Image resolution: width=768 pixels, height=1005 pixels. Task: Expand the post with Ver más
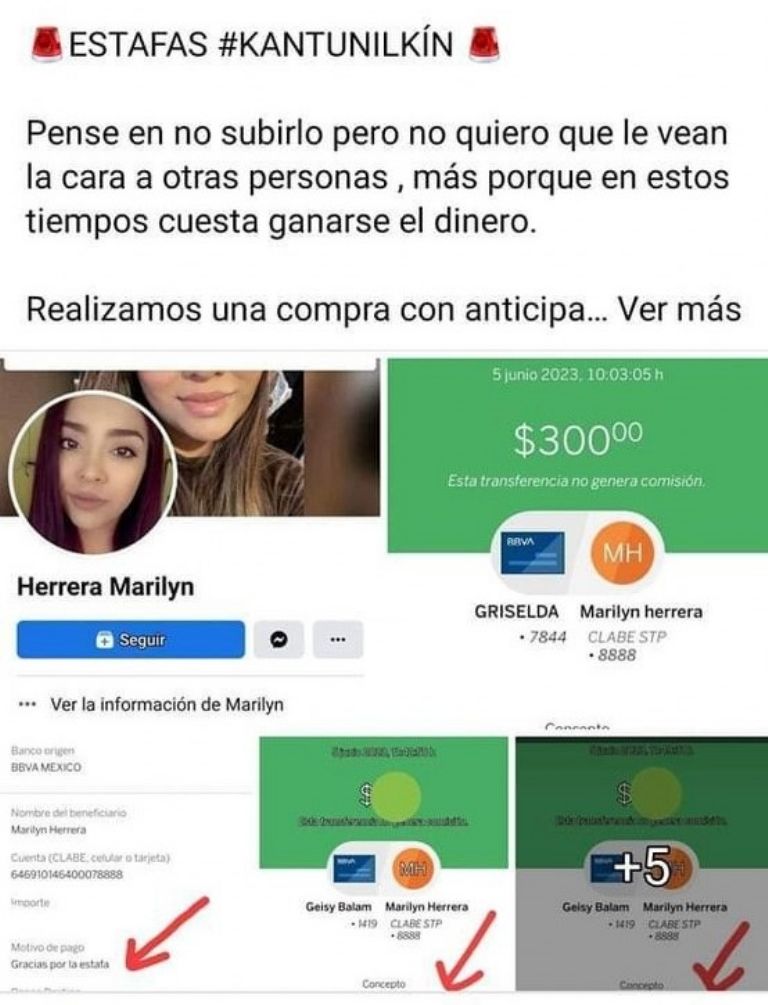[x=679, y=308]
